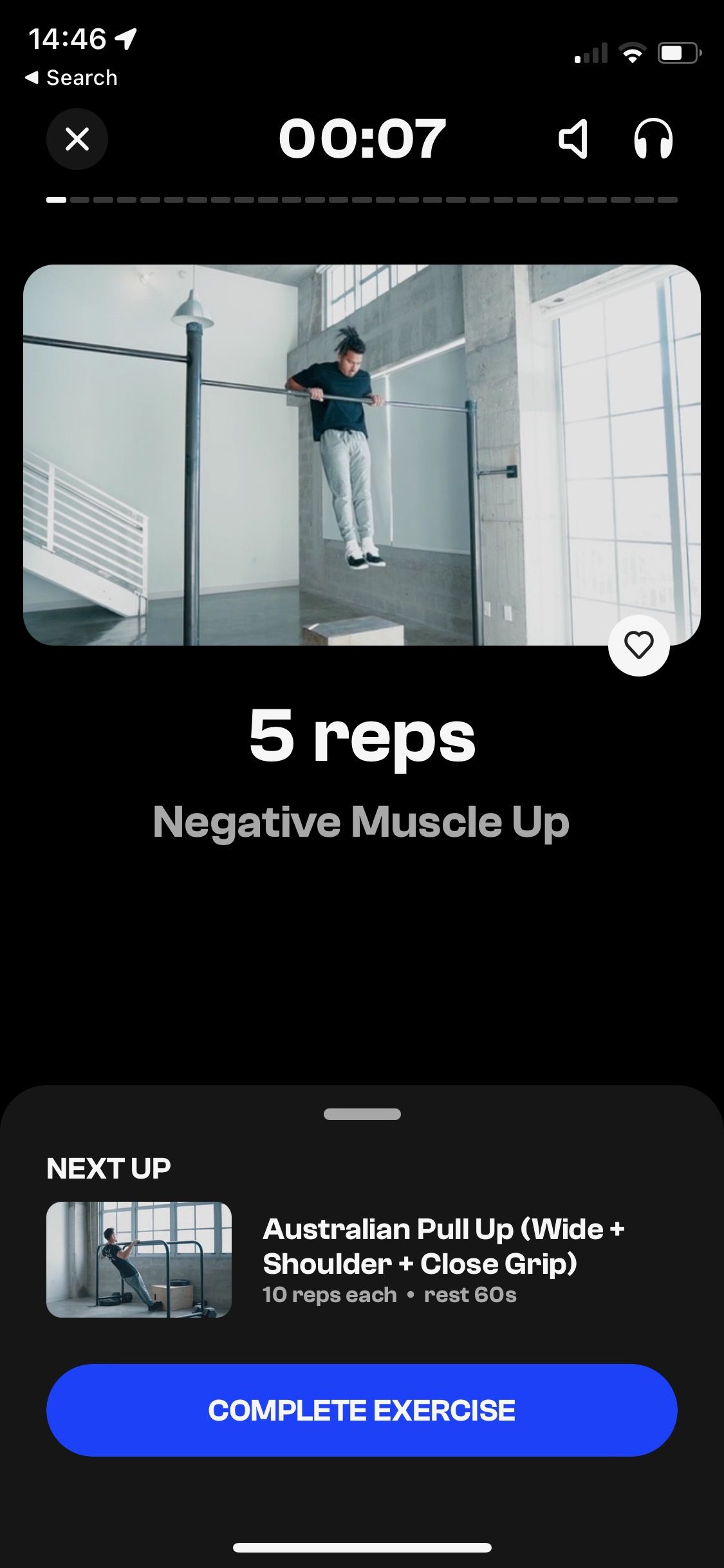Tap the COMPLETE EXERCISE button
This screenshot has width=724, height=1568.
click(x=362, y=1408)
